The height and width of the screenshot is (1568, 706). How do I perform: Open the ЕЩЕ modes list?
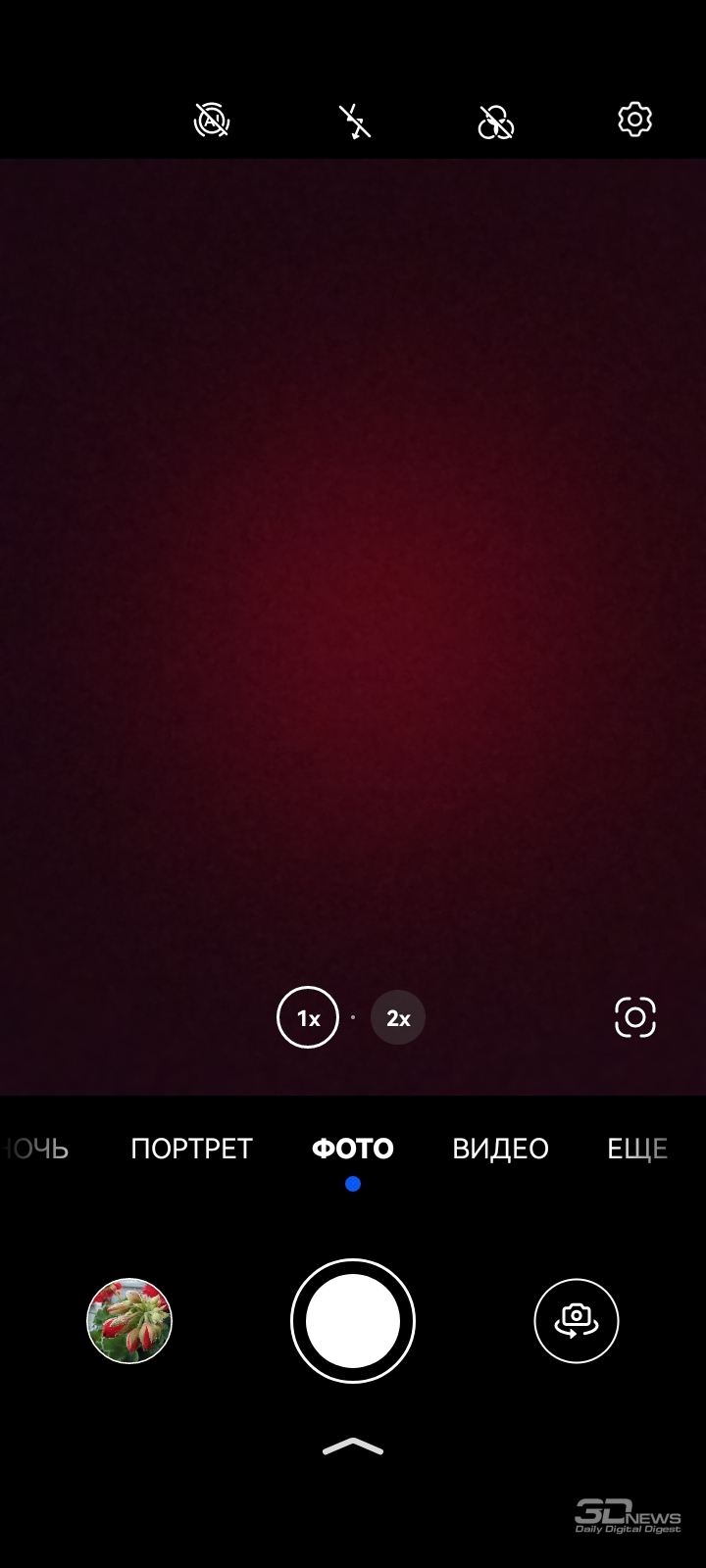[637, 1149]
